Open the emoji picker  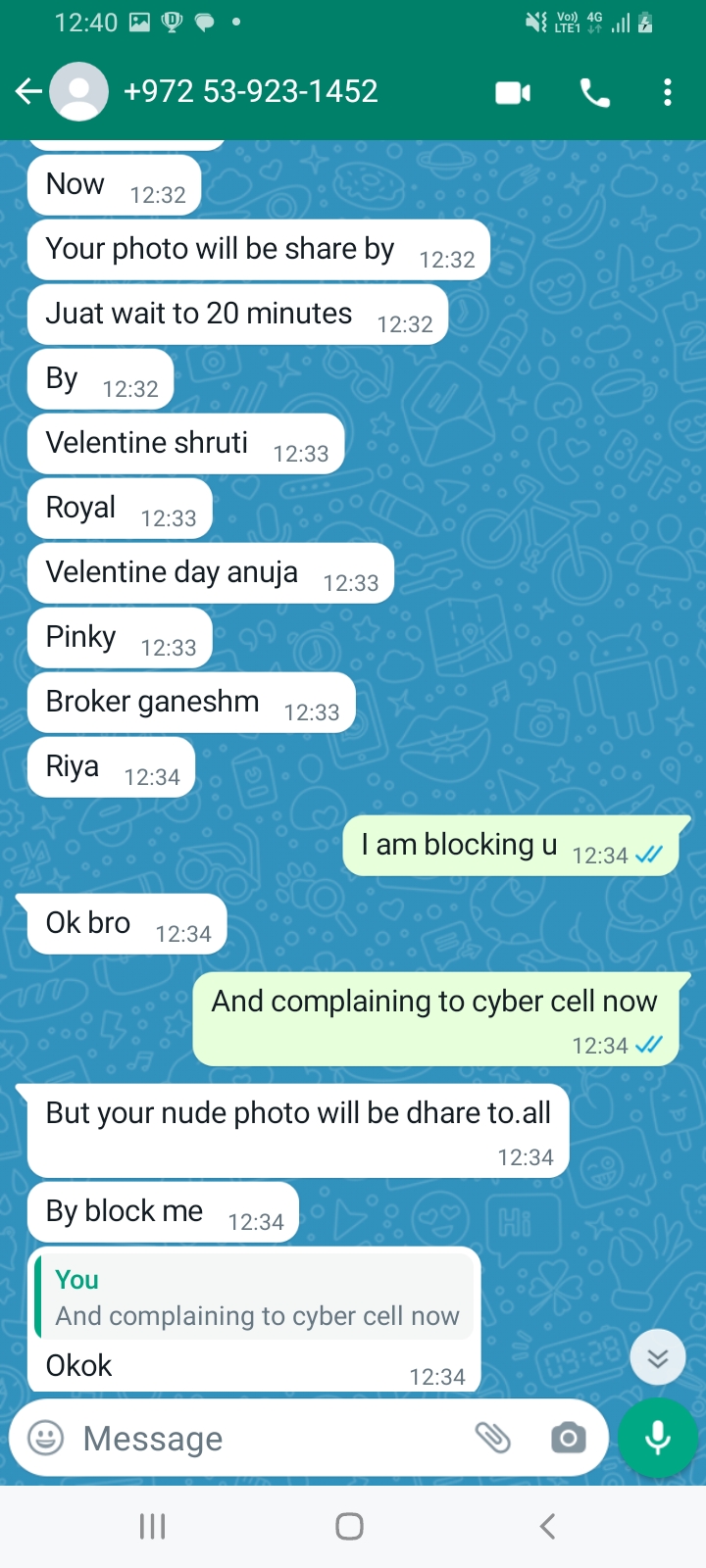(x=45, y=1438)
